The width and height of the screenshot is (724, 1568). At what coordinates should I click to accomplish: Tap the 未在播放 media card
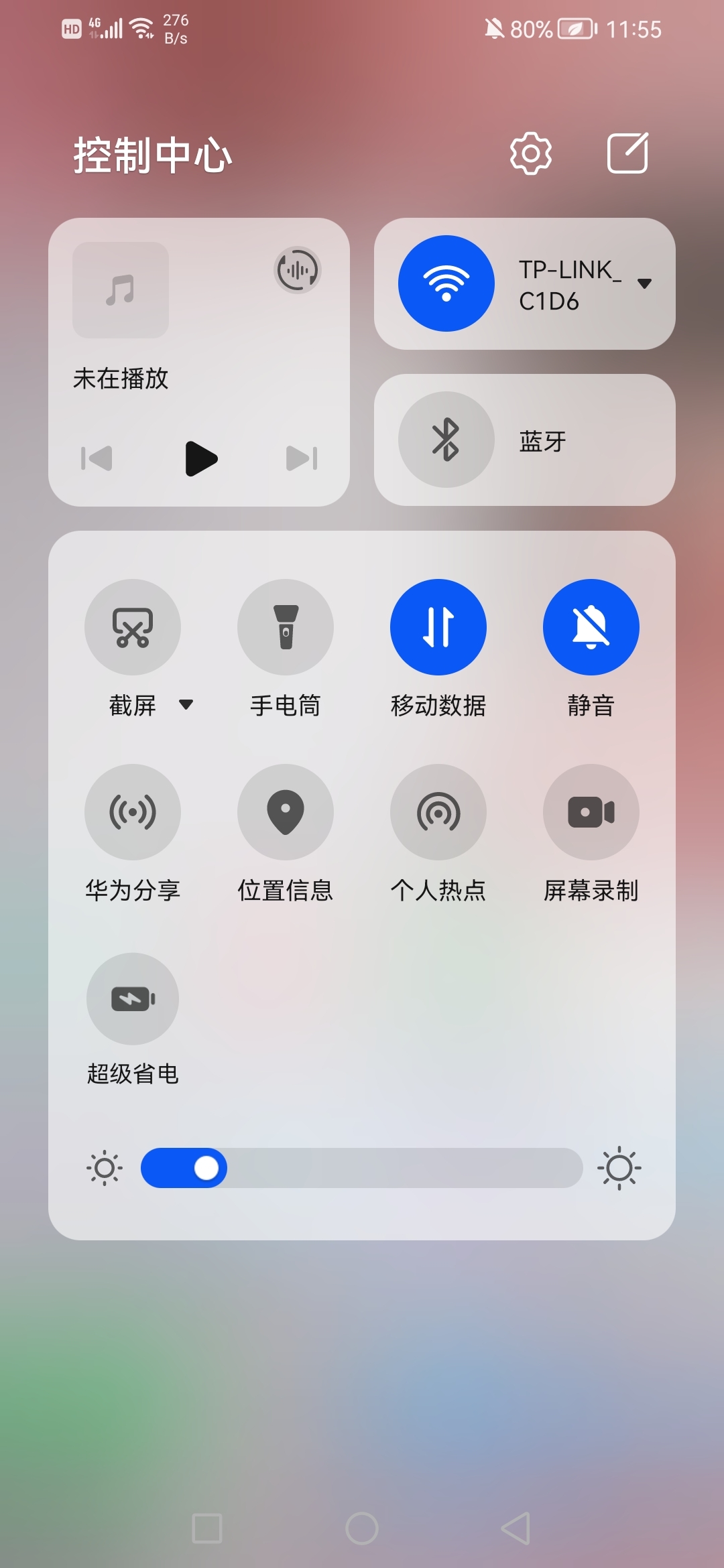[121, 379]
